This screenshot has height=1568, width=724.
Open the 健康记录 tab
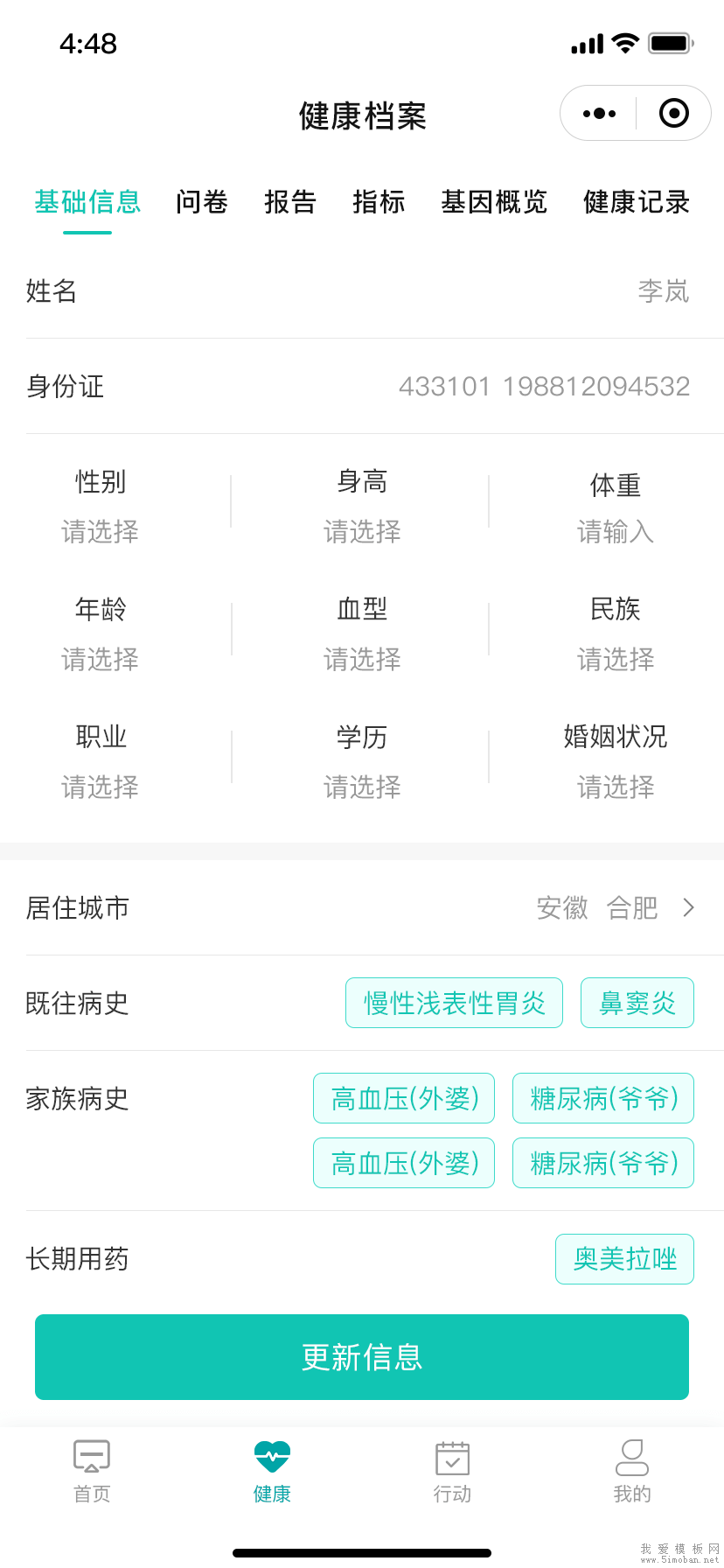(x=637, y=202)
